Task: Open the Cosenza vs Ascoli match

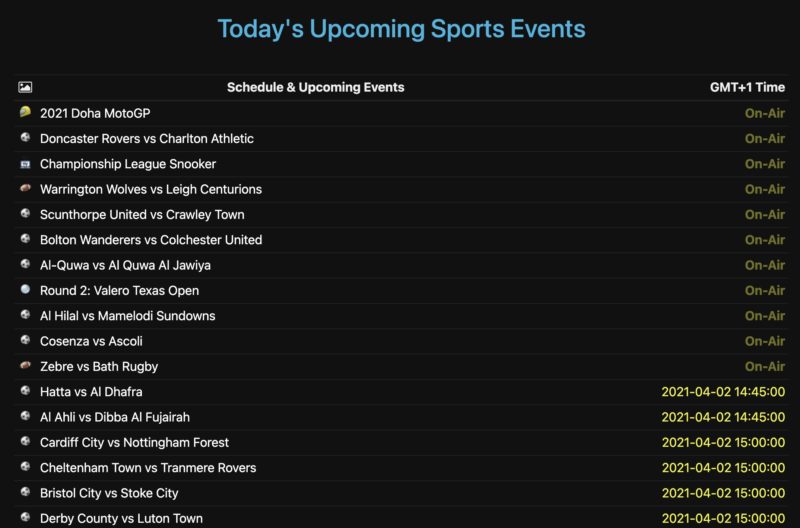Action: pos(91,341)
